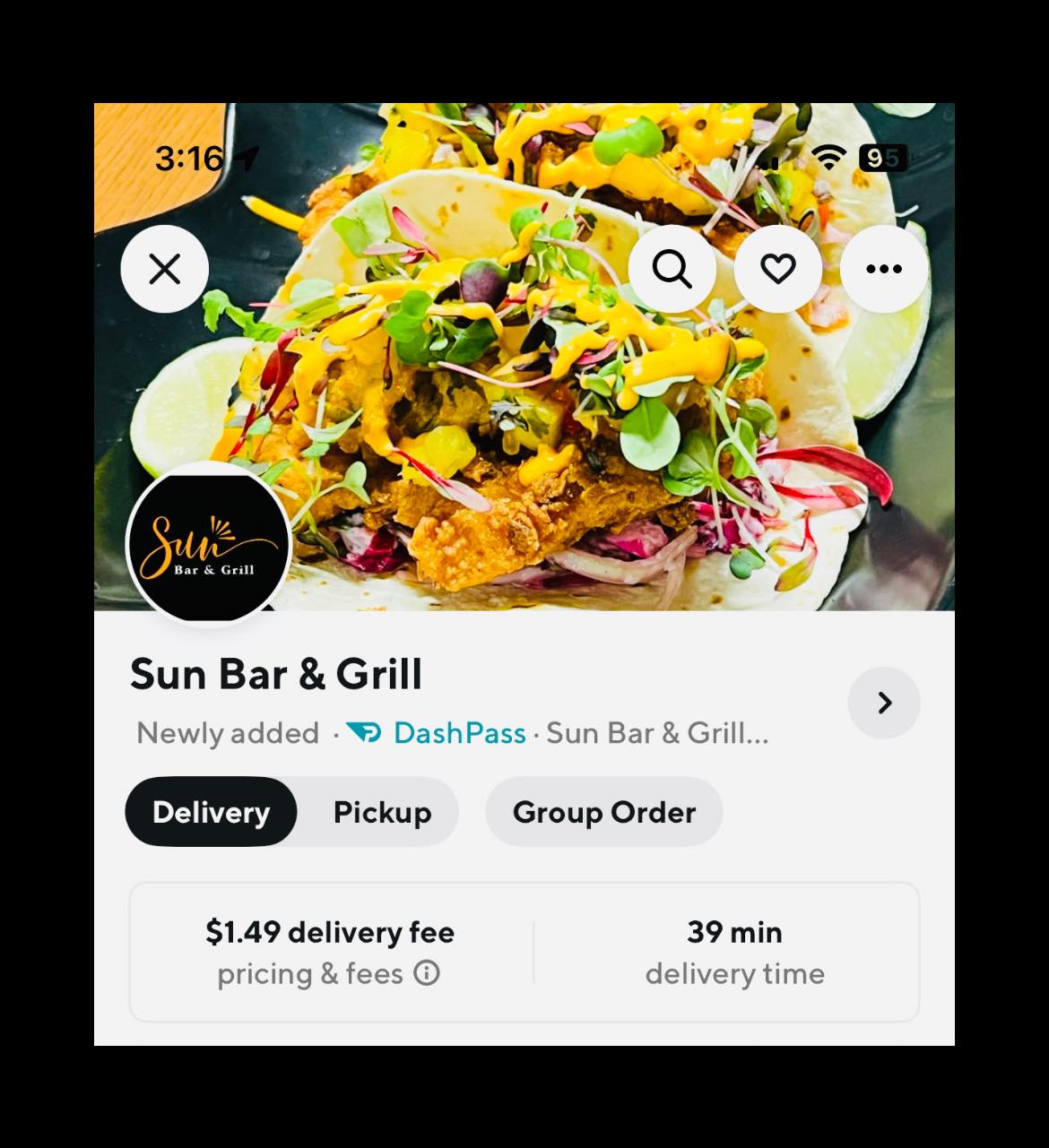Close the Sun Bar & Grill store page
This screenshot has height=1148, width=1049.
point(165,269)
